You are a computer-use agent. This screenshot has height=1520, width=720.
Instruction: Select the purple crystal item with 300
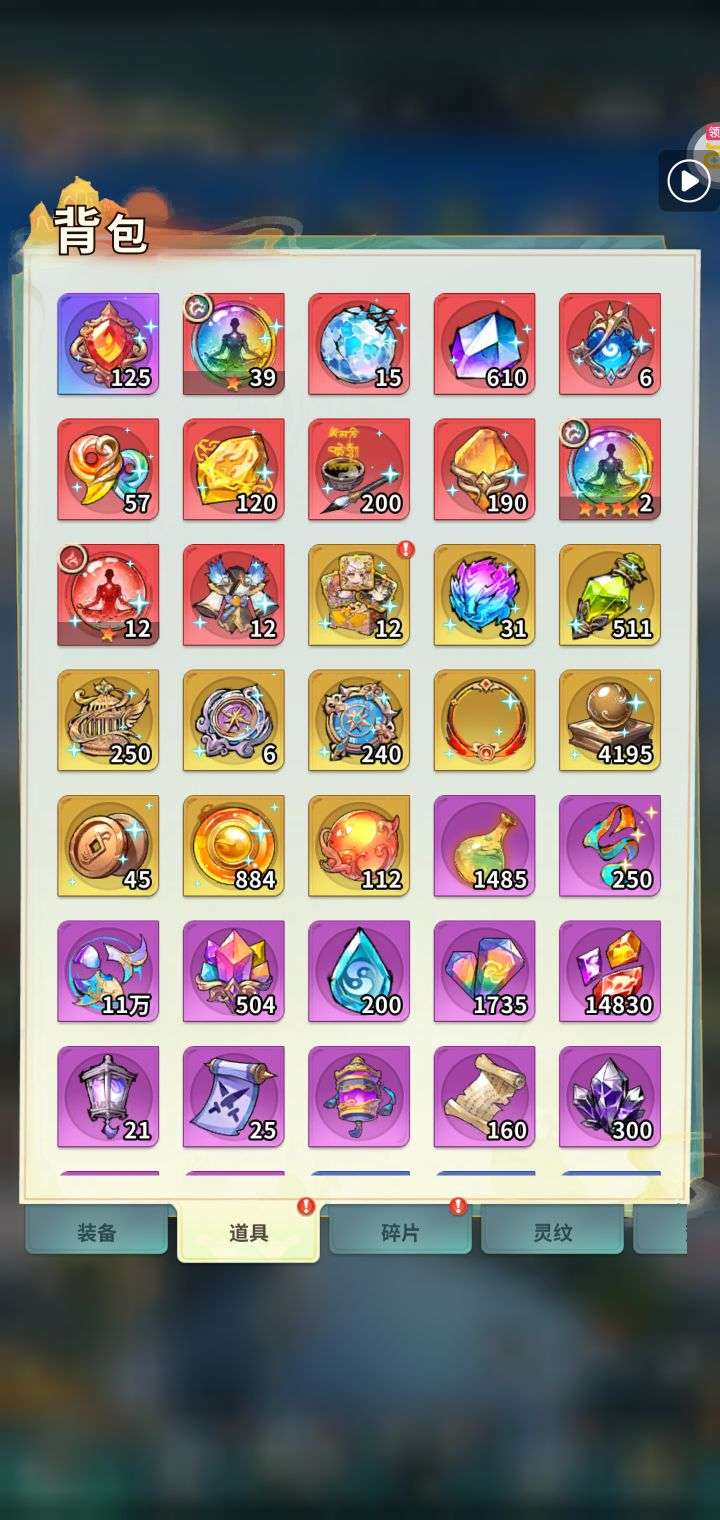coord(610,1097)
